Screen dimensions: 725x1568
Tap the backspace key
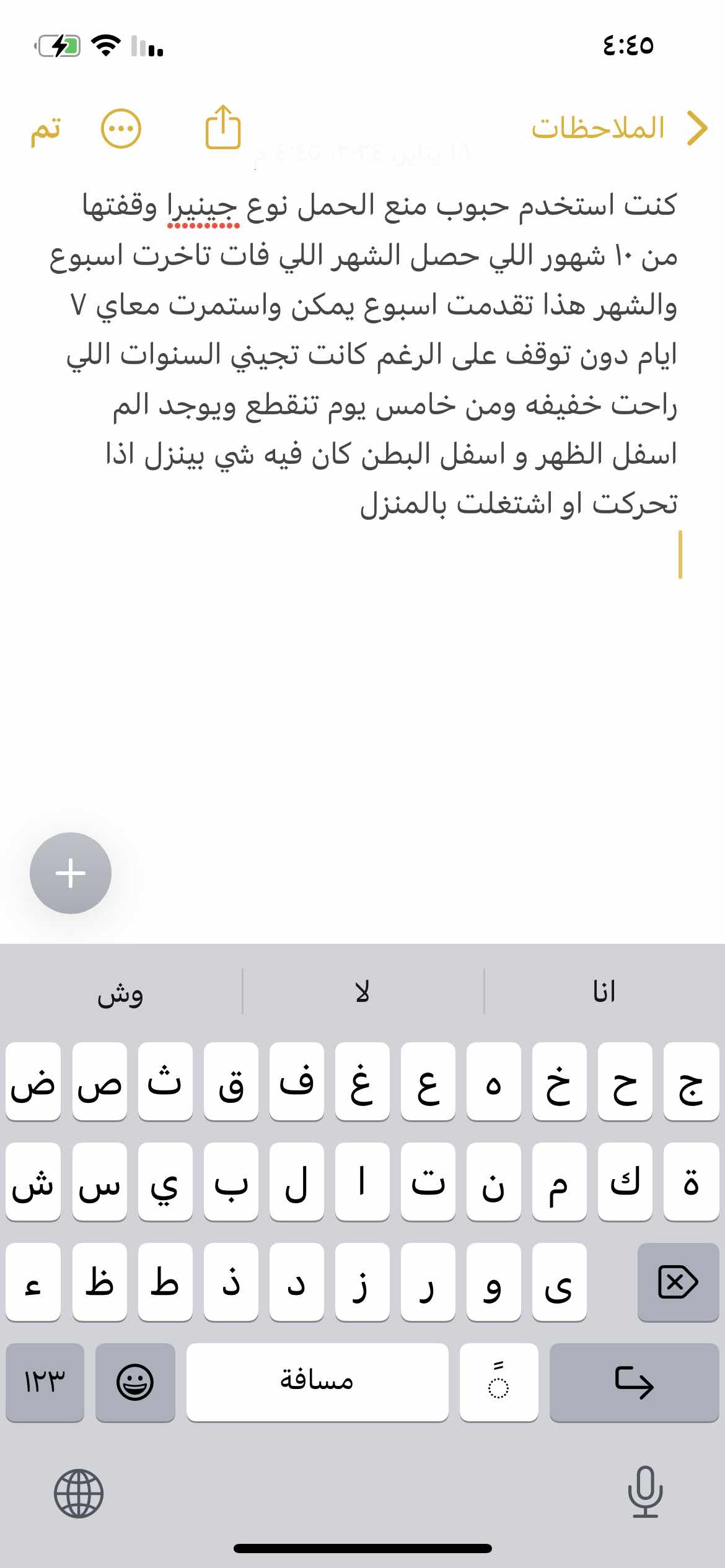[678, 1283]
